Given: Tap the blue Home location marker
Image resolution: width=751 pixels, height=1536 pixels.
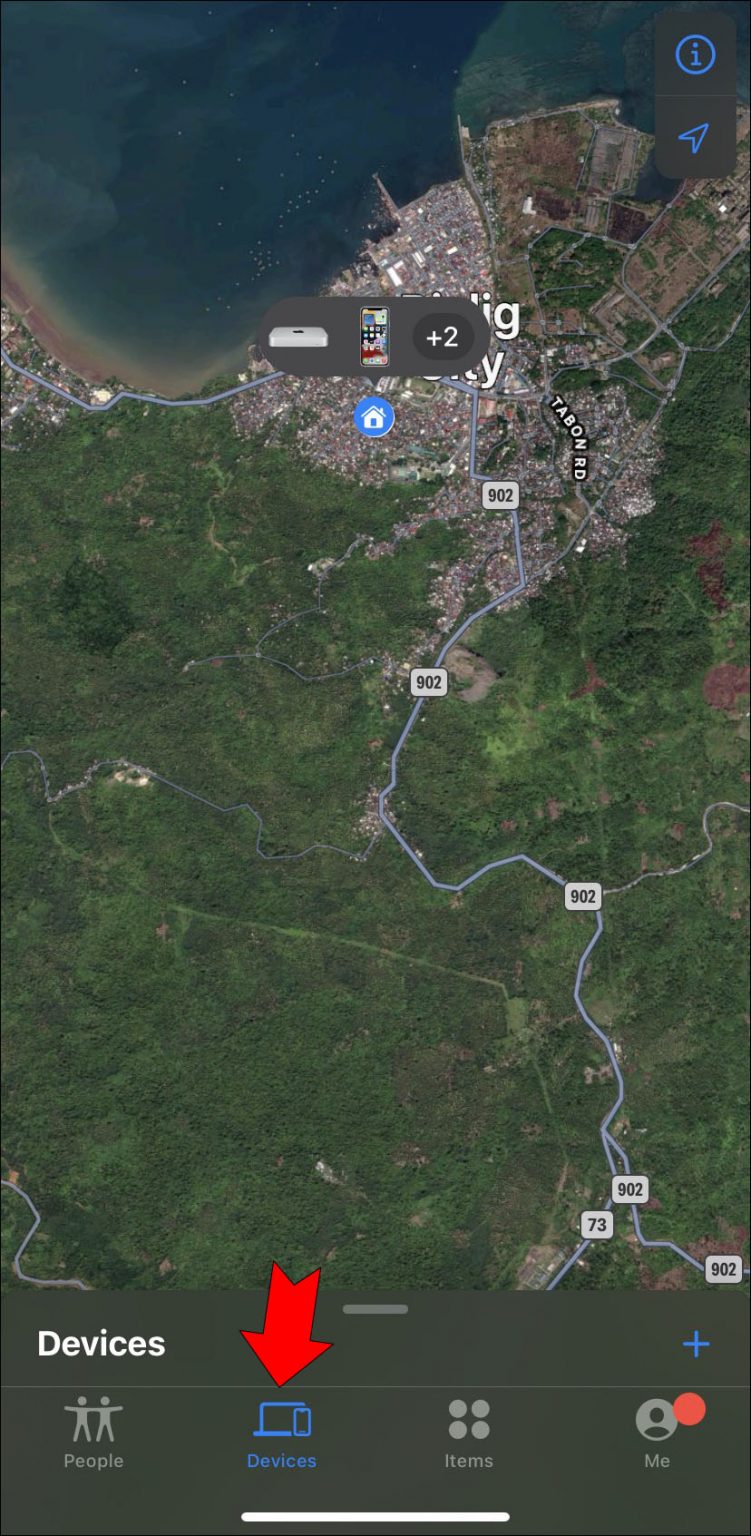Looking at the screenshot, I should [371, 419].
